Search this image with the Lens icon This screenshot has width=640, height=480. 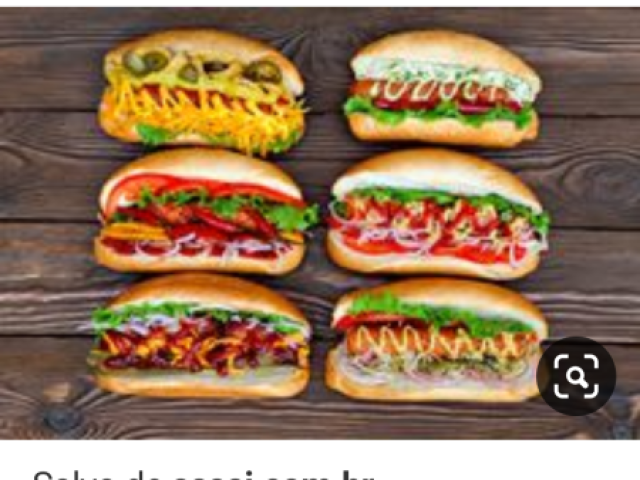pos(577,377)
